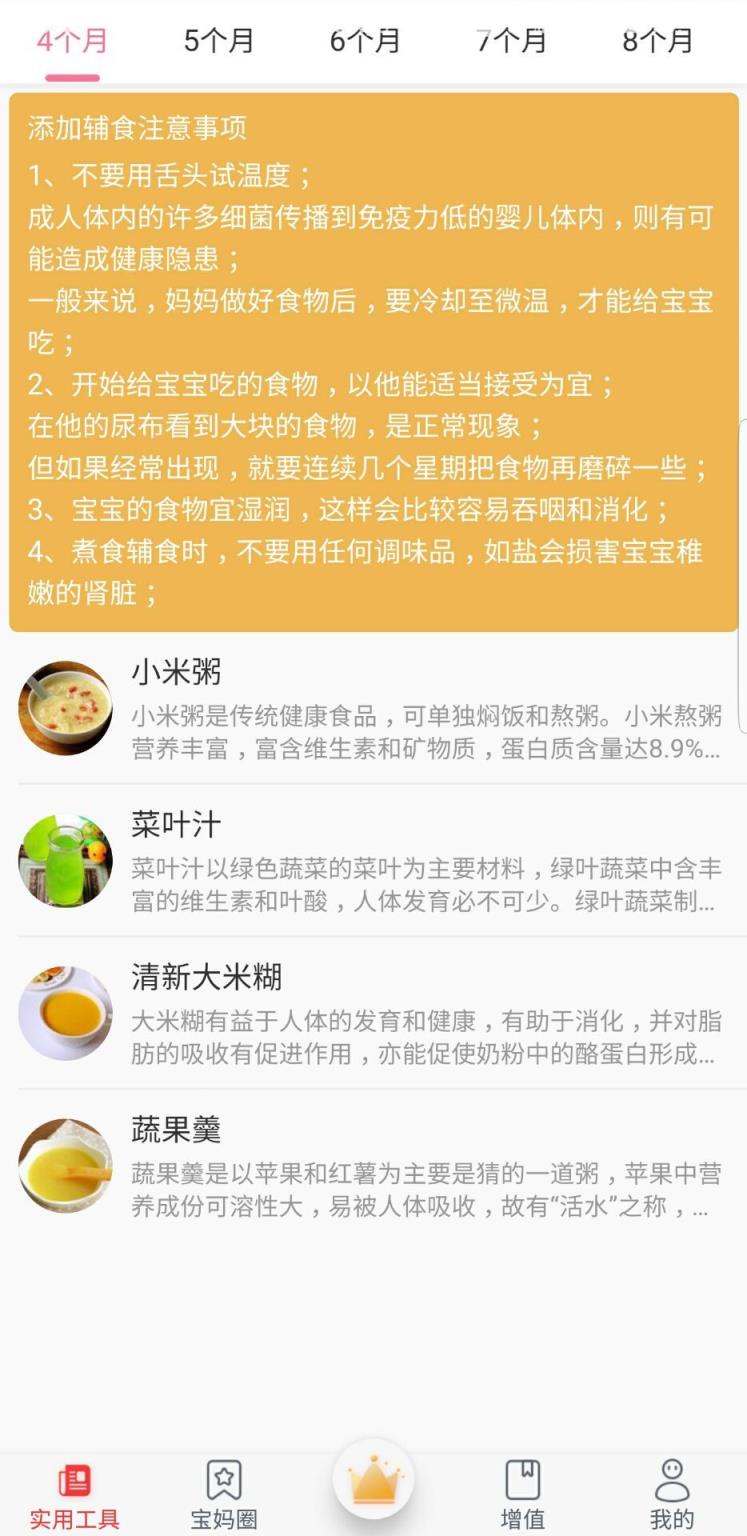The image size is (747, 1536).
Task: Open the 7个月 tab
Action: (511, 42)
